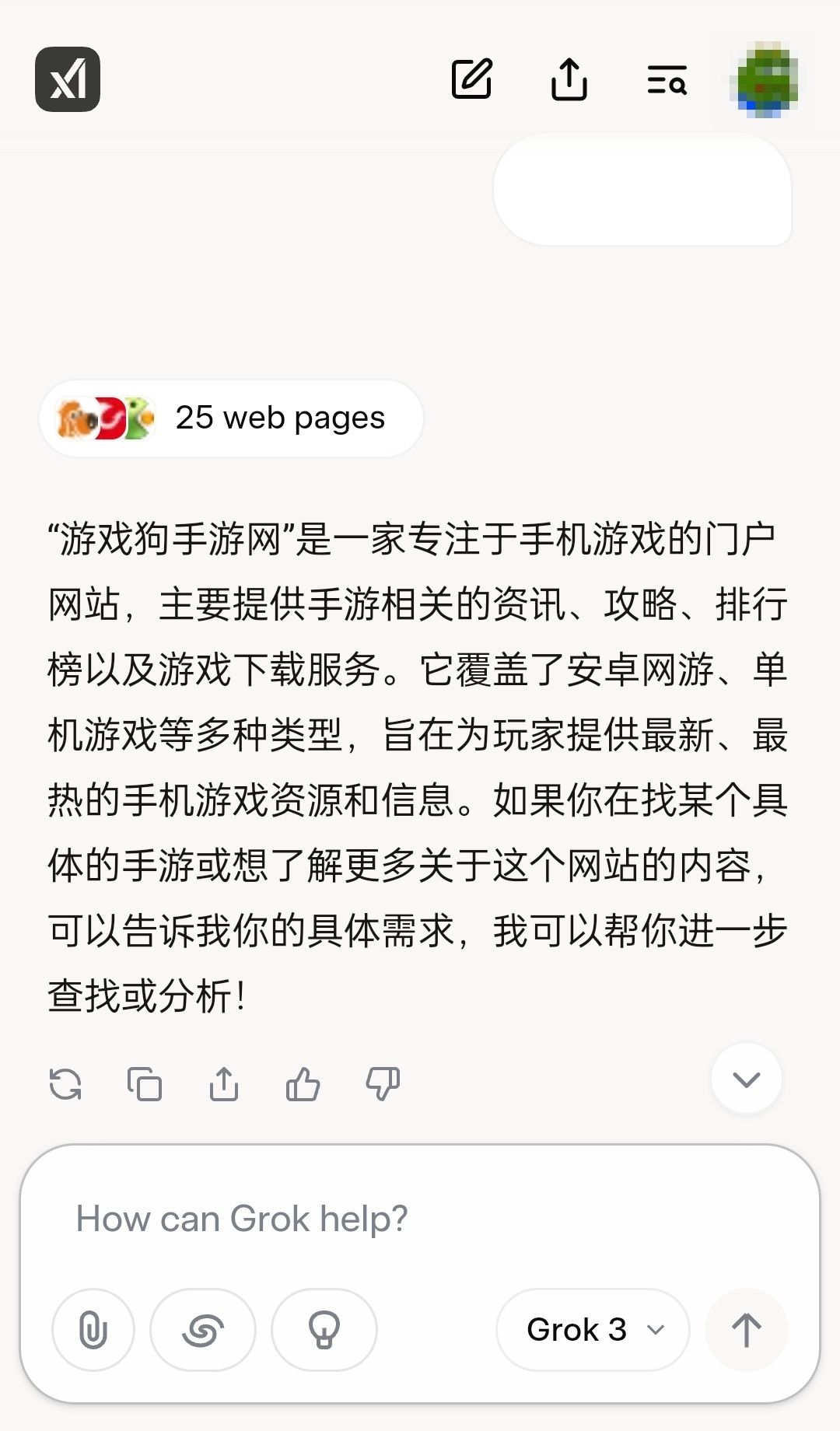The image size is (840, 1431).
Task: Regenerate the response
Action: pyautogui.click(x=65, y=1083)
